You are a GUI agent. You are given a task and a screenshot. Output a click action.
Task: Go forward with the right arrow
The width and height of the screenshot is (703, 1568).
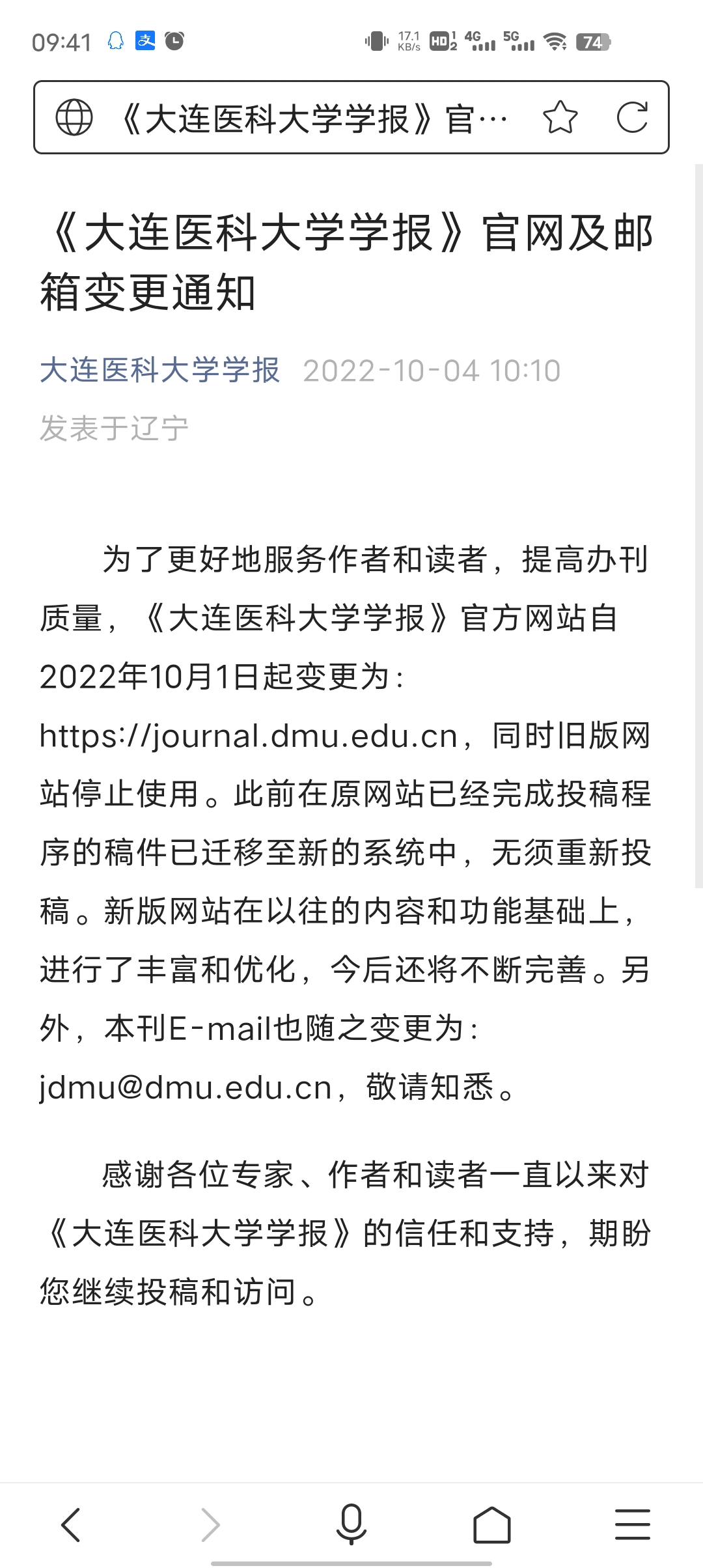(x=211, y=1524)
